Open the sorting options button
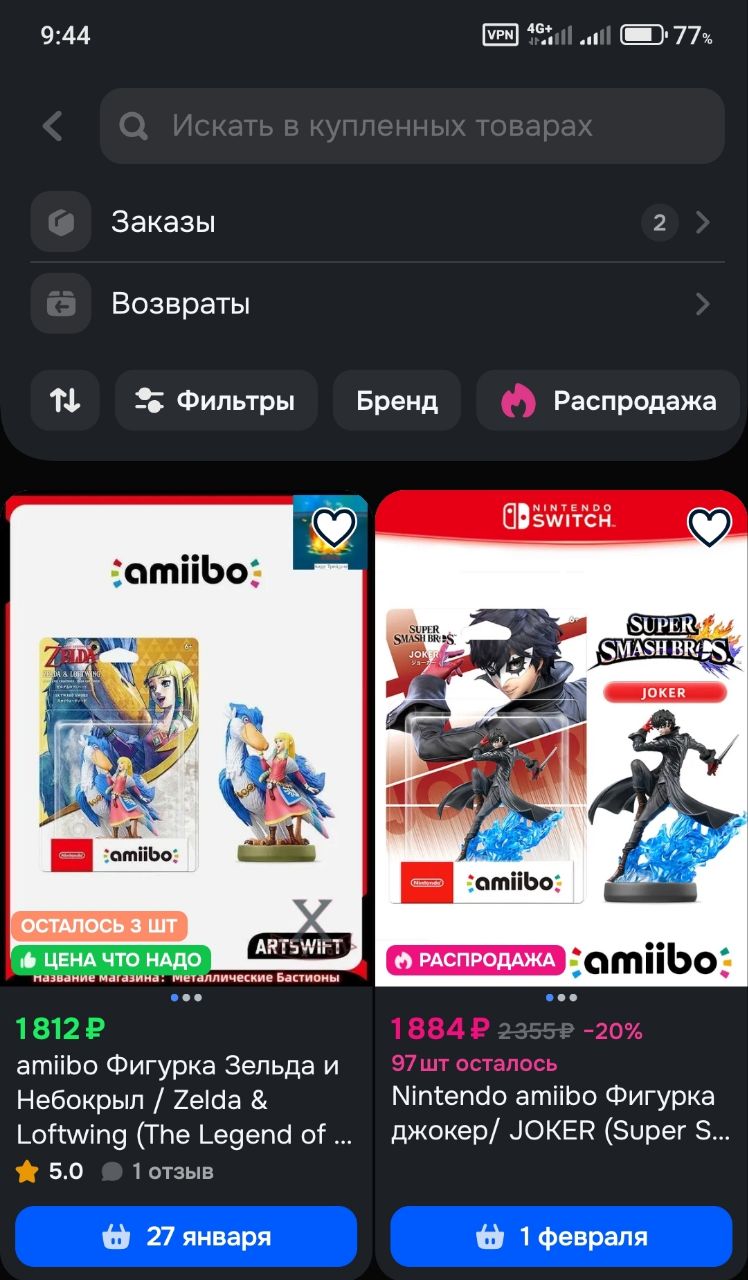 pyautogui.click(x=65, y=401)
